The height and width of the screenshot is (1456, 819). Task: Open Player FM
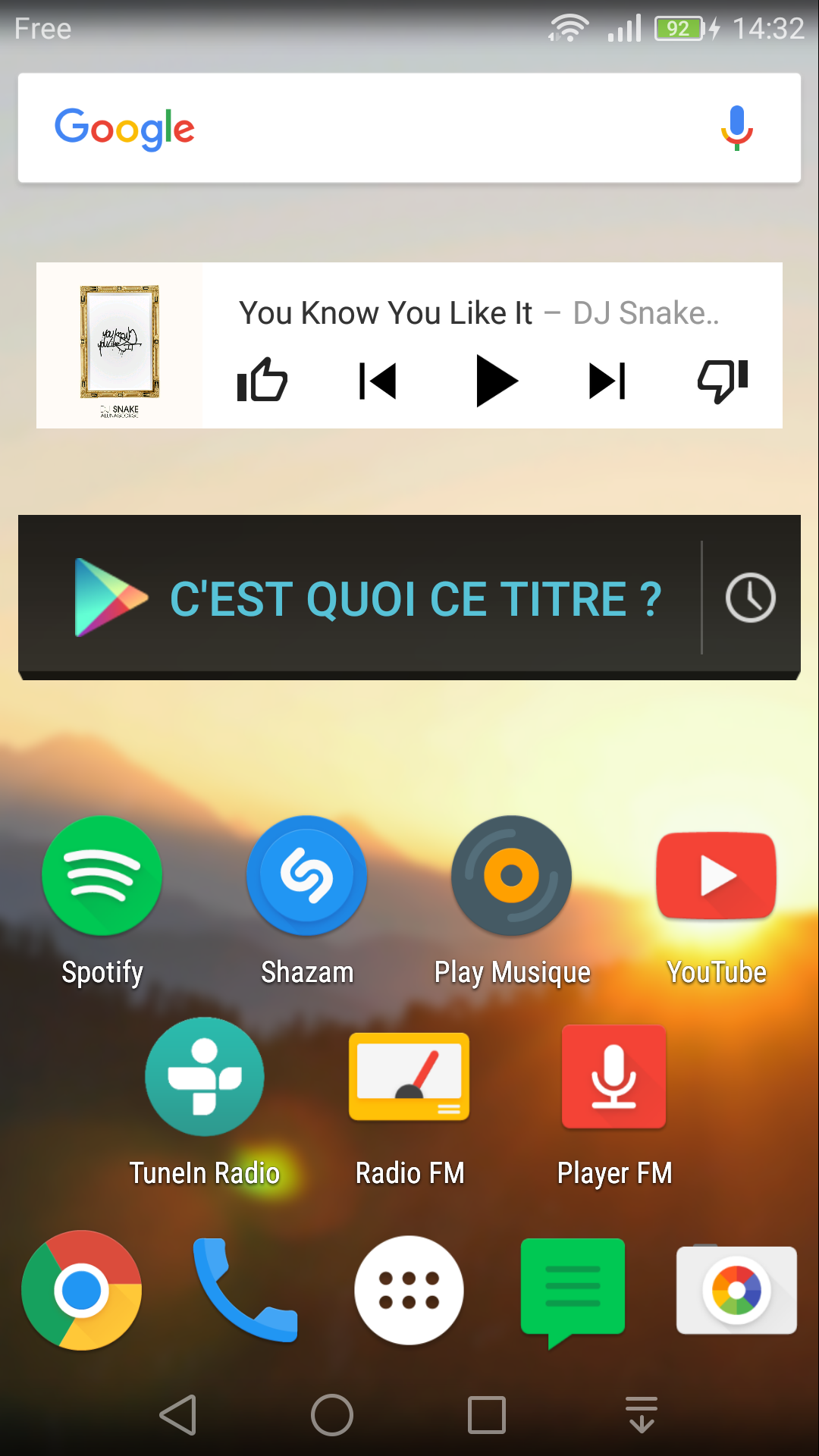pos(614,1077)
